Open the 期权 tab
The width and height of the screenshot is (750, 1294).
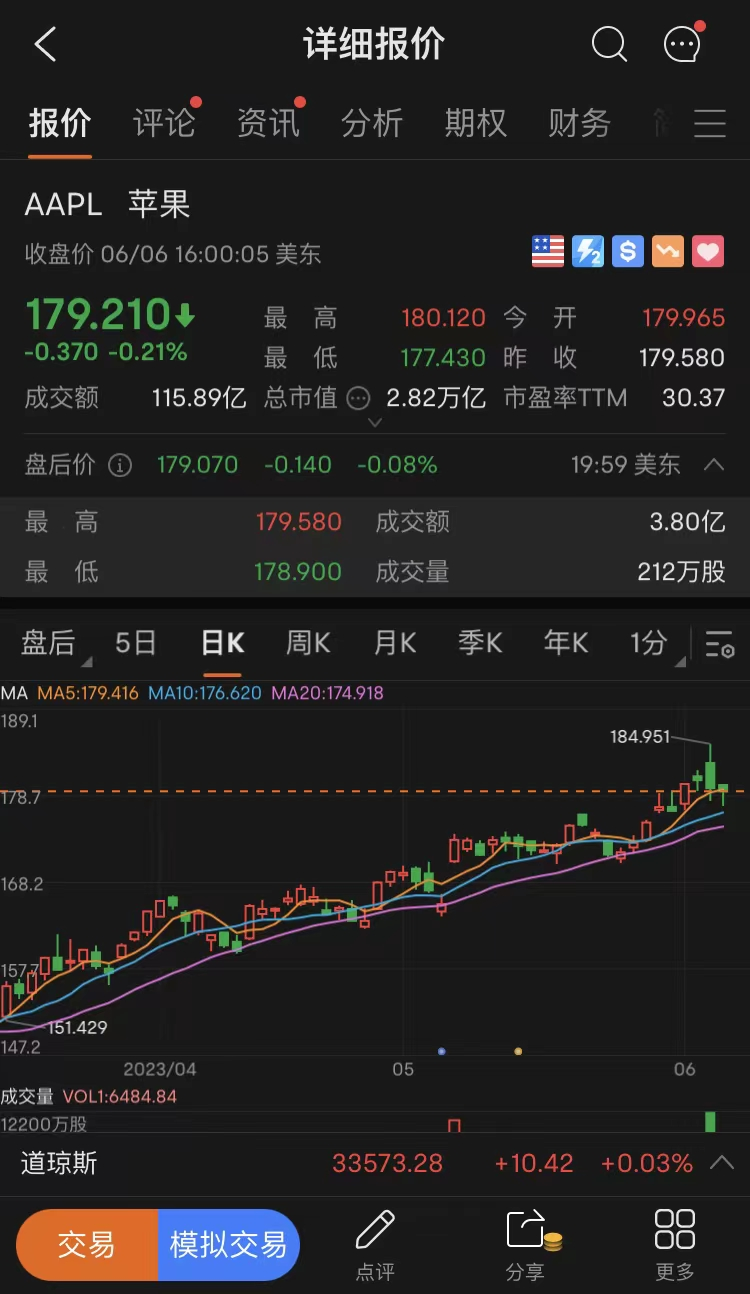[x=475, y=123]
